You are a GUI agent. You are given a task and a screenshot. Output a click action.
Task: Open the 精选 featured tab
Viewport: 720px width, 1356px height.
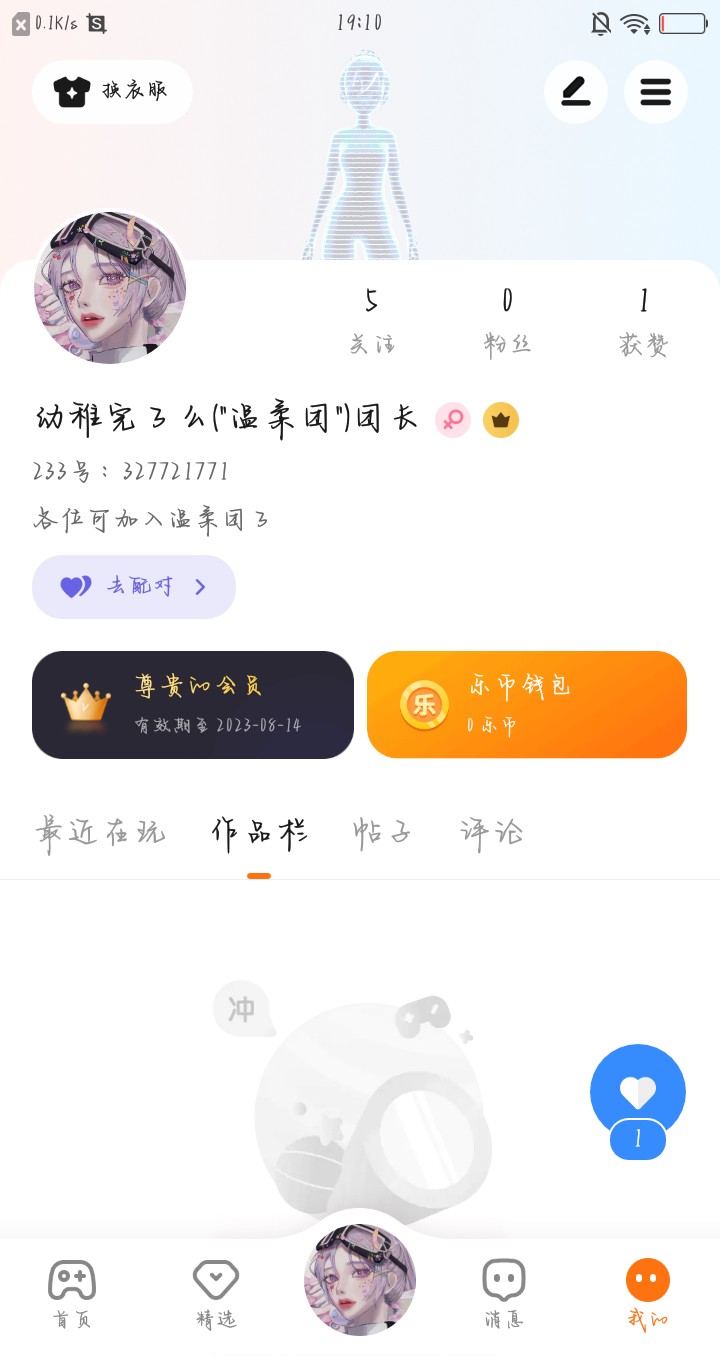tap(216, 1294)
